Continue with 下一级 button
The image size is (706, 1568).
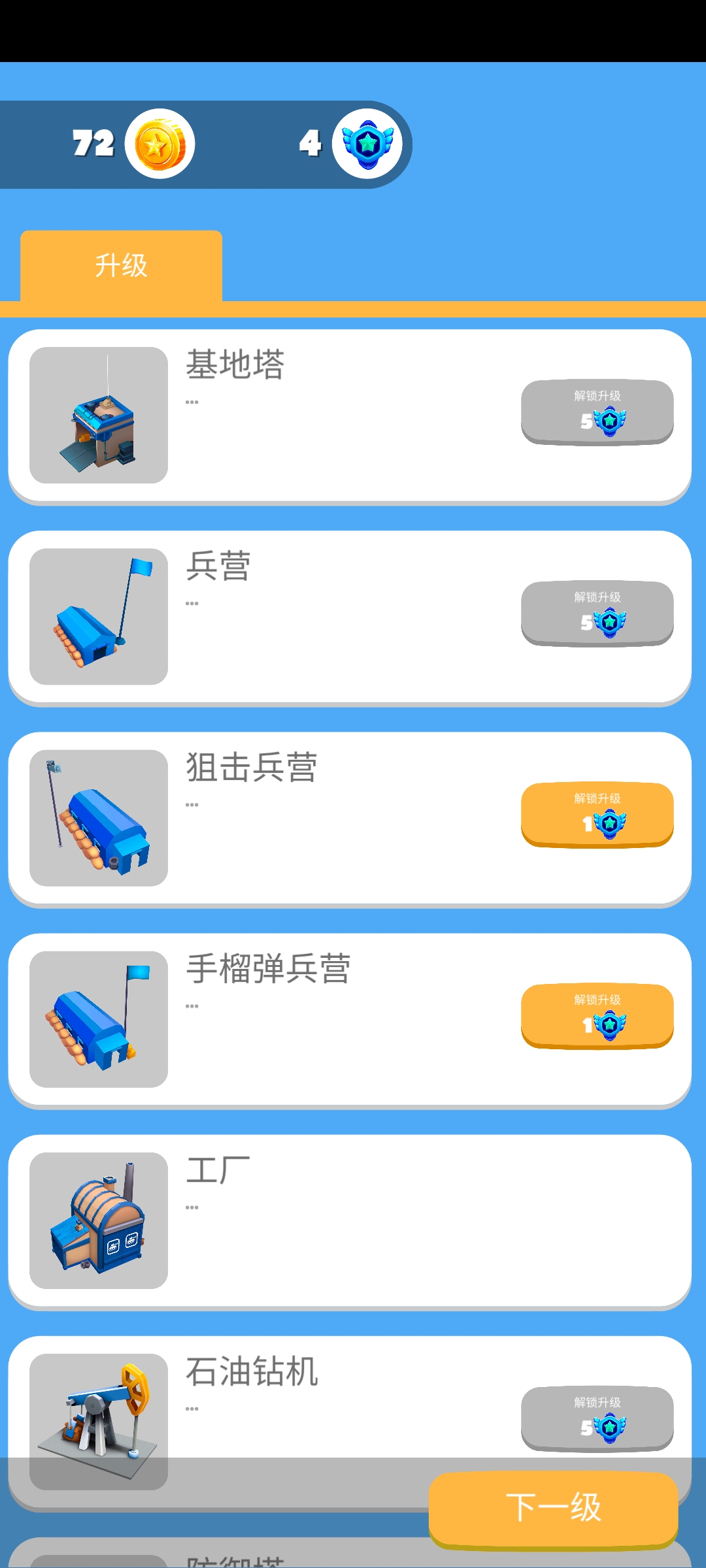553,1508
